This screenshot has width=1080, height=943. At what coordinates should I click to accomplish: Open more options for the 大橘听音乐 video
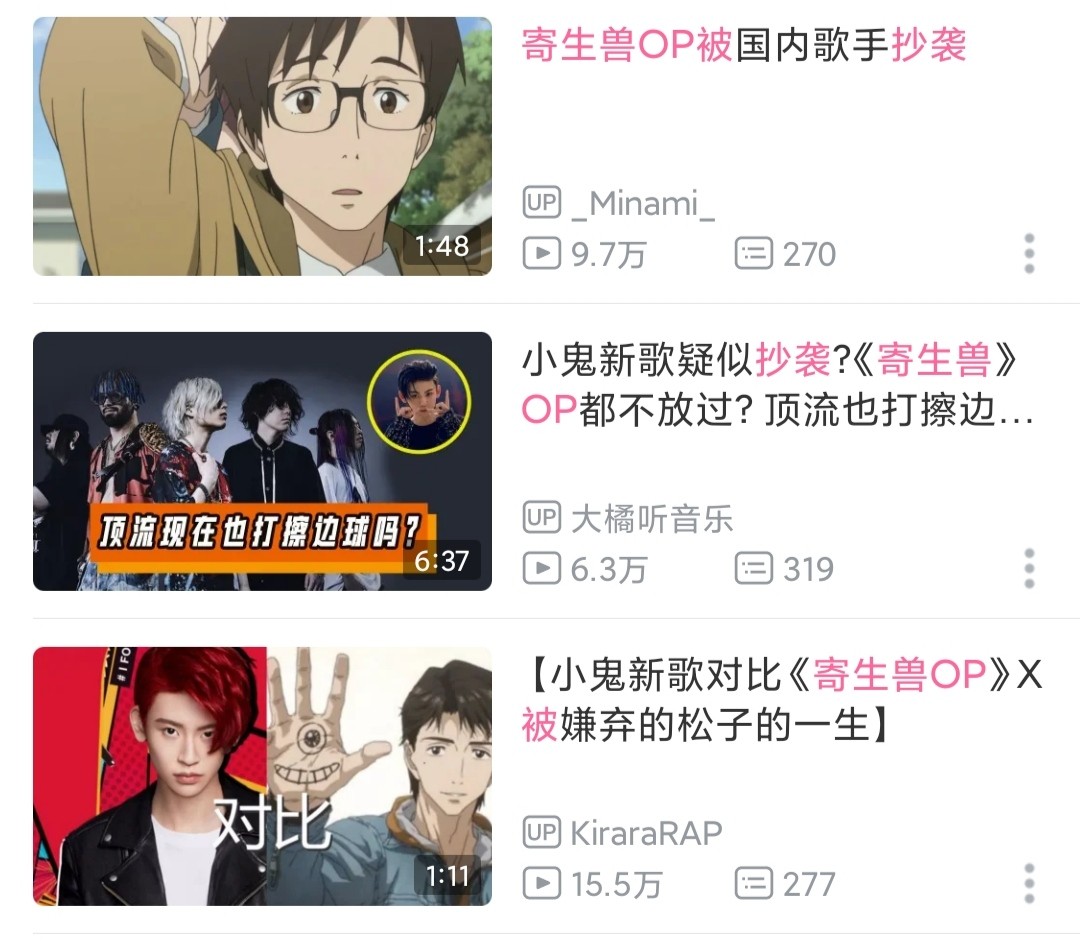[1029, 569]
